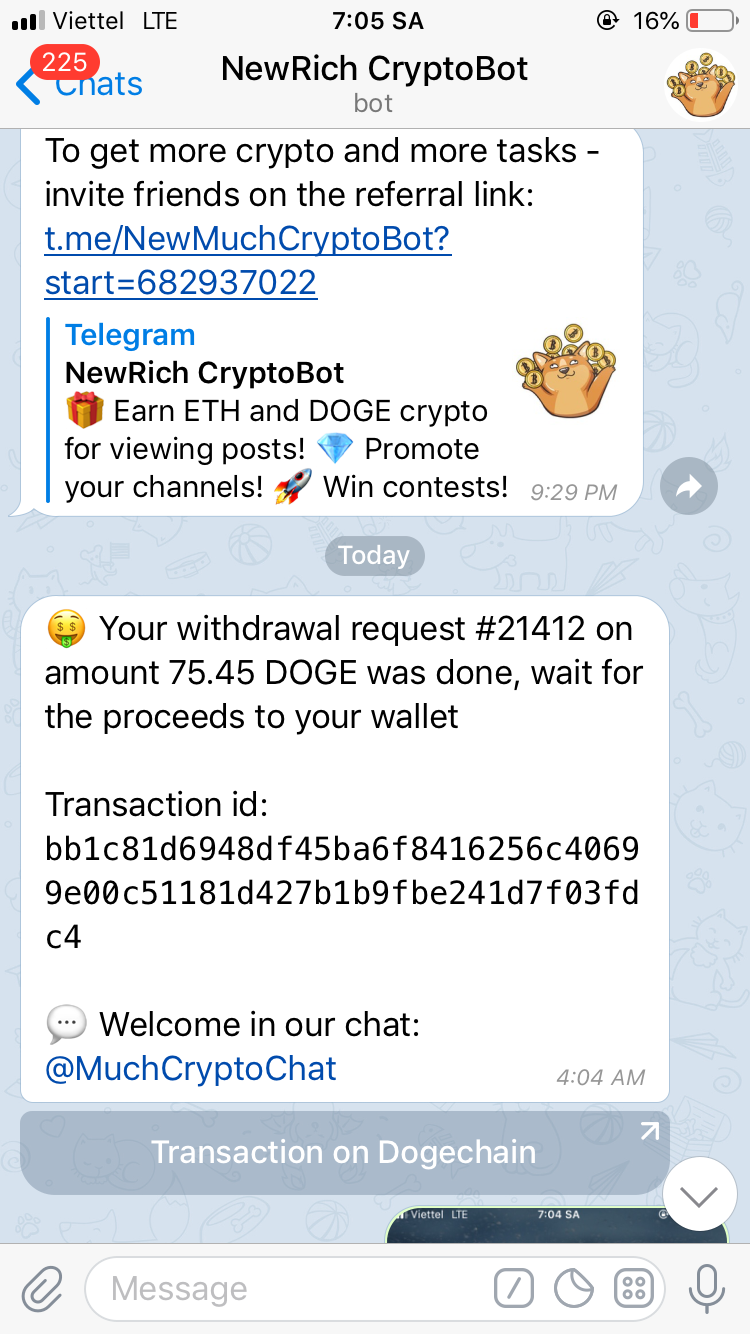Viewport: 750px width, 1334px height.
Task: Open the bot commands slash button
Action: pos(514,1289)
